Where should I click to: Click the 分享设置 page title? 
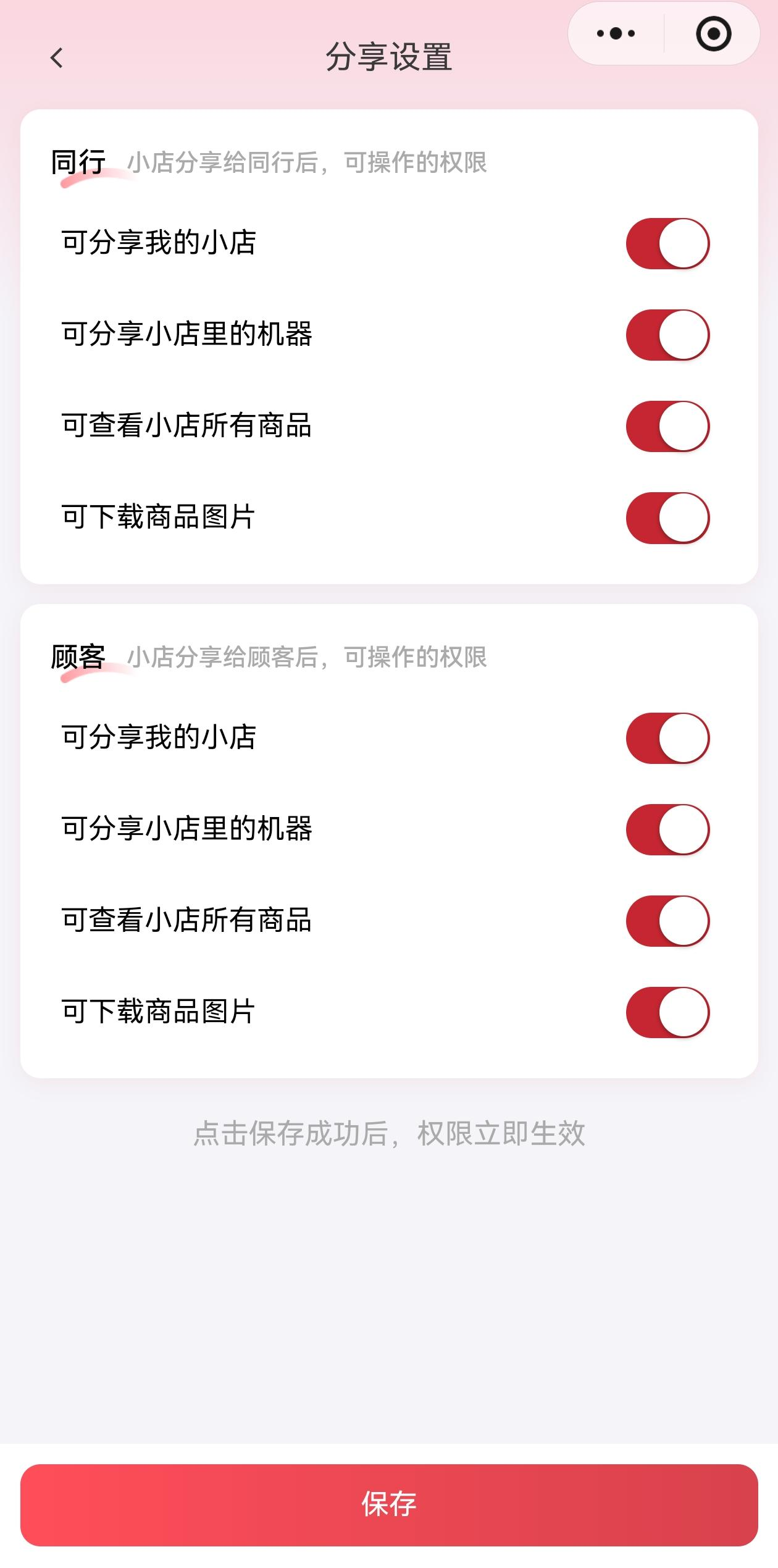389,57
